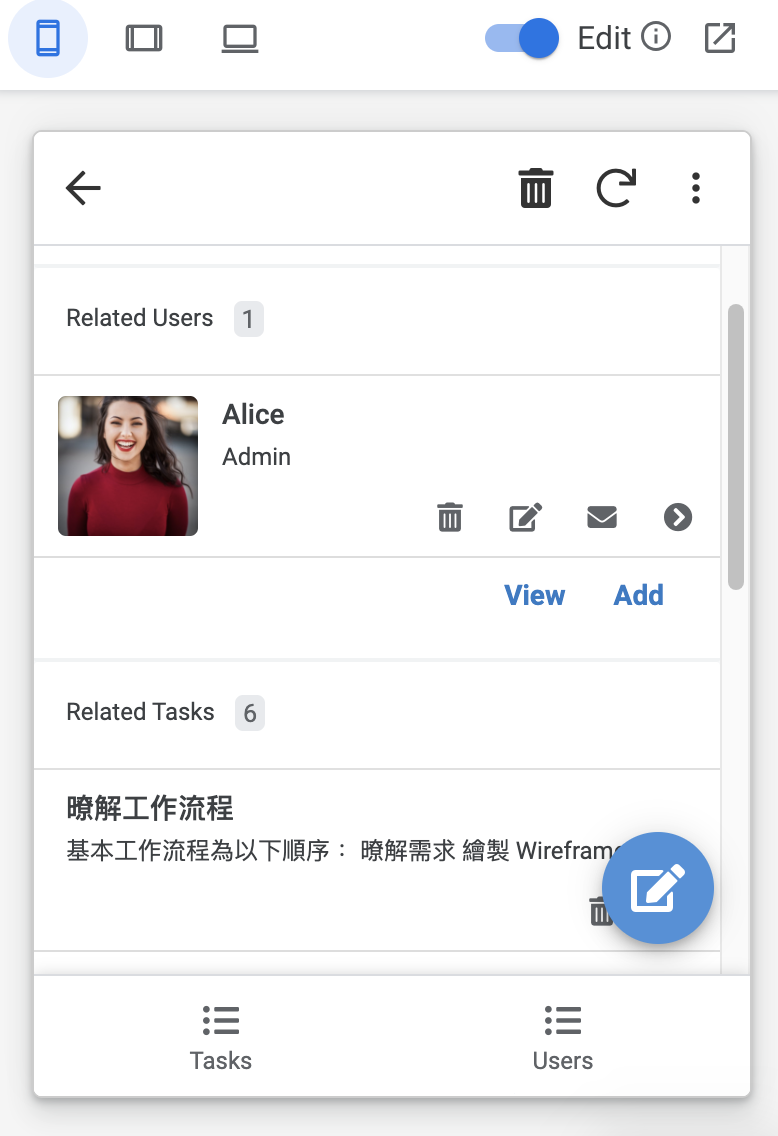Switch to desktop preview mode
778x1136 pixels.
click(x=240, y=39)
